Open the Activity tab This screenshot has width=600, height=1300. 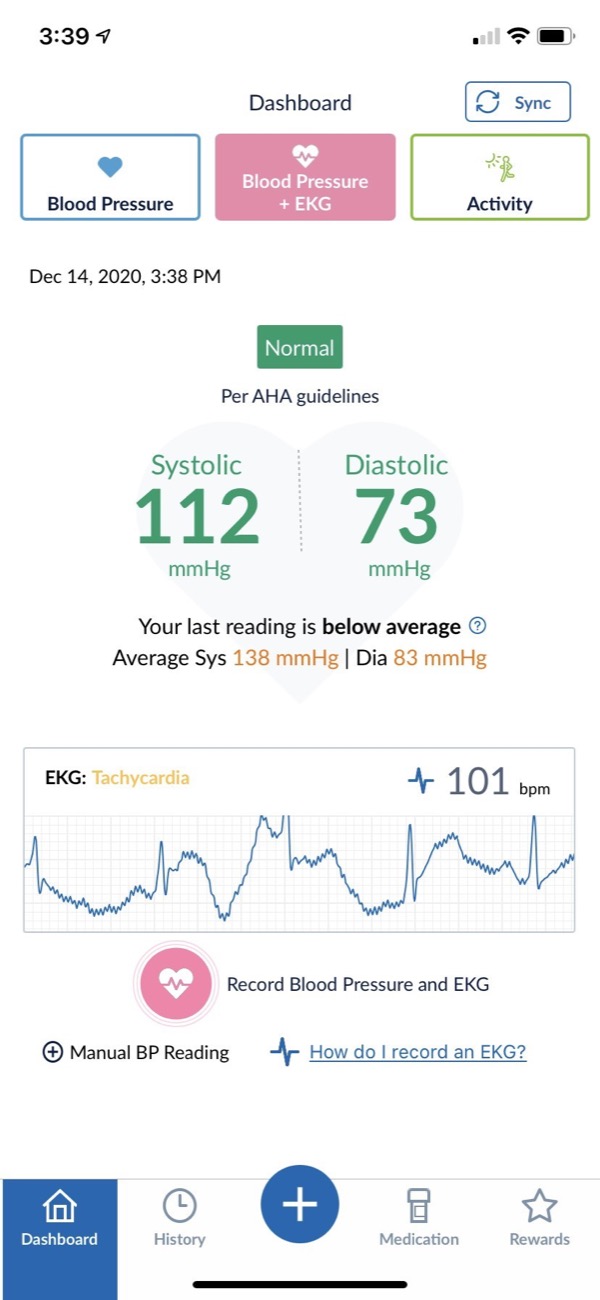pyautogui.click(x=499, y=177)
